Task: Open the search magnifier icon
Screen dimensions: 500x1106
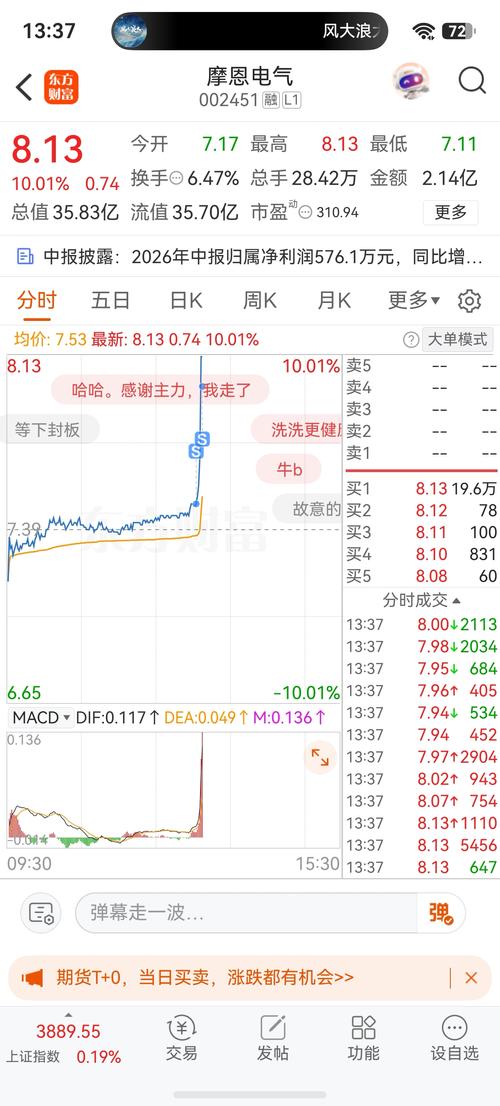Action: [x=472, y=82]
